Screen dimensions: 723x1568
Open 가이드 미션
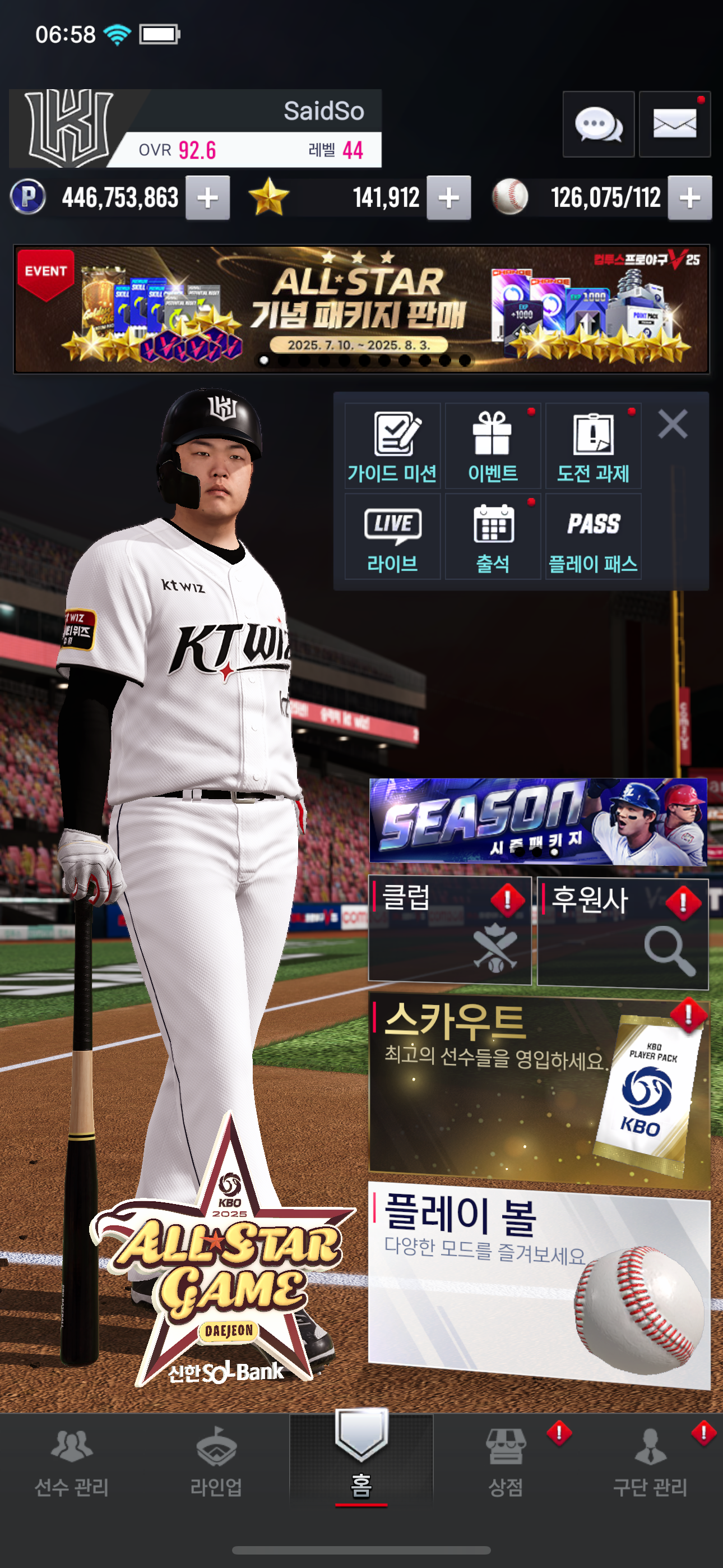point(392,446)
